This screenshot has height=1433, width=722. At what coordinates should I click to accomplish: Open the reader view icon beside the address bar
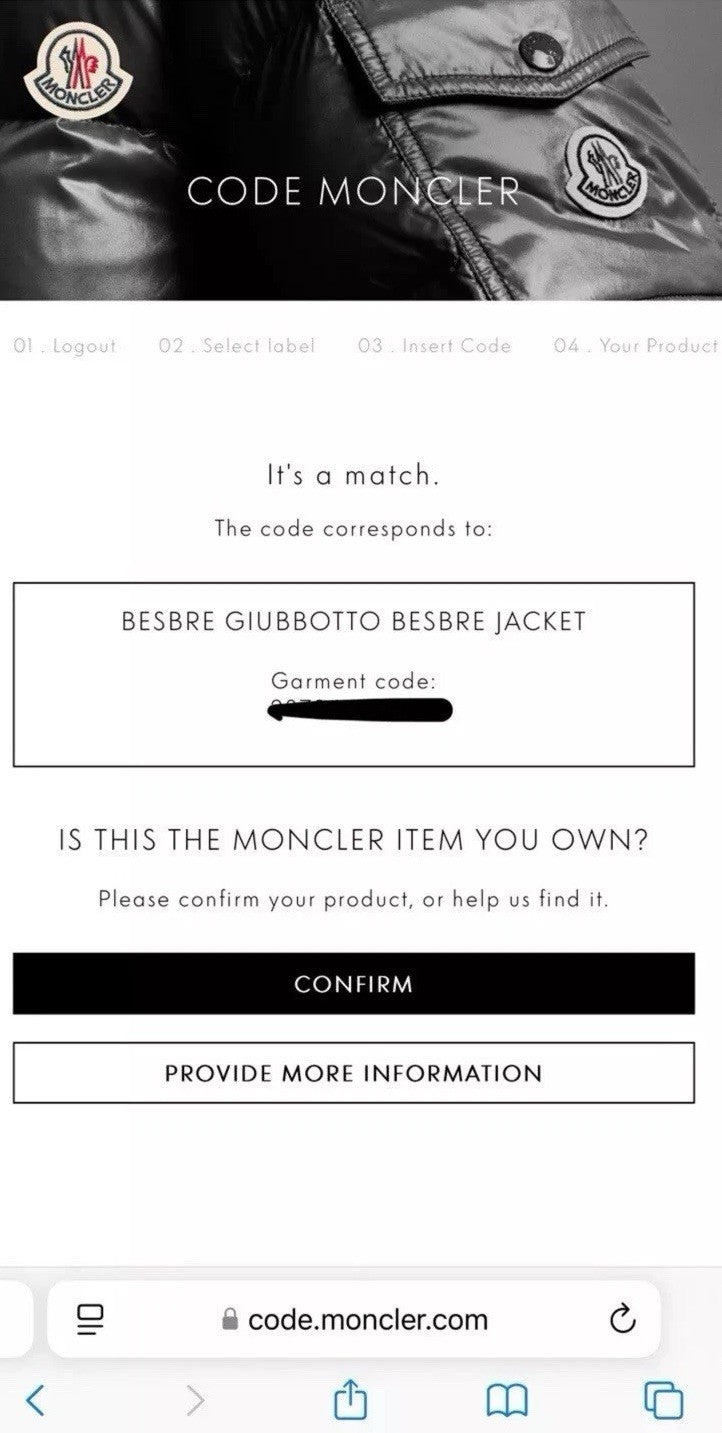pyautogui.click(x=92, y=1318)
